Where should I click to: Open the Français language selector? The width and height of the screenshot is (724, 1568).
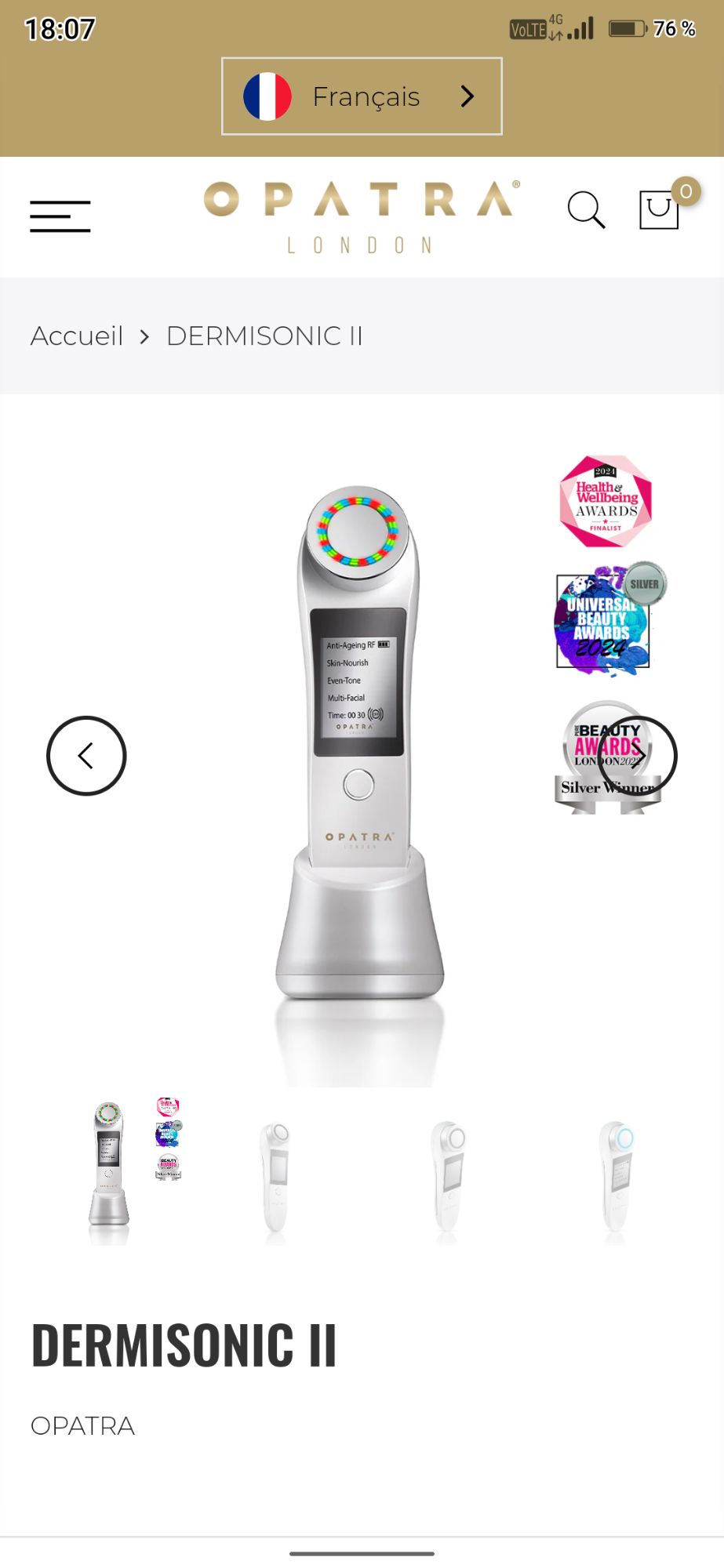362,96
